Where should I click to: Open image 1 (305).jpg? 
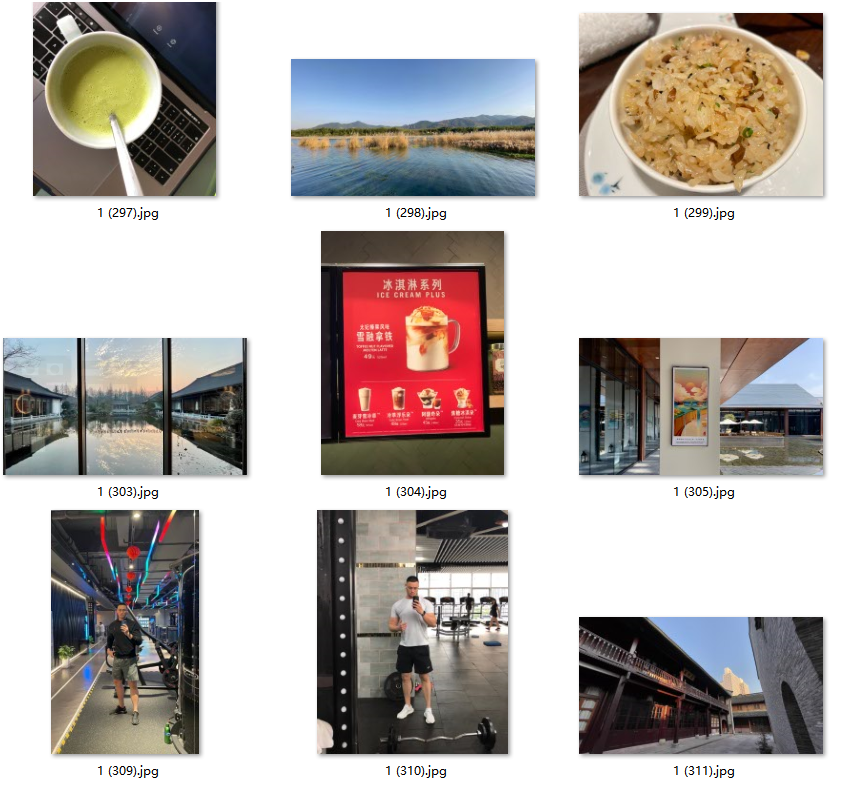pos(701,406)
